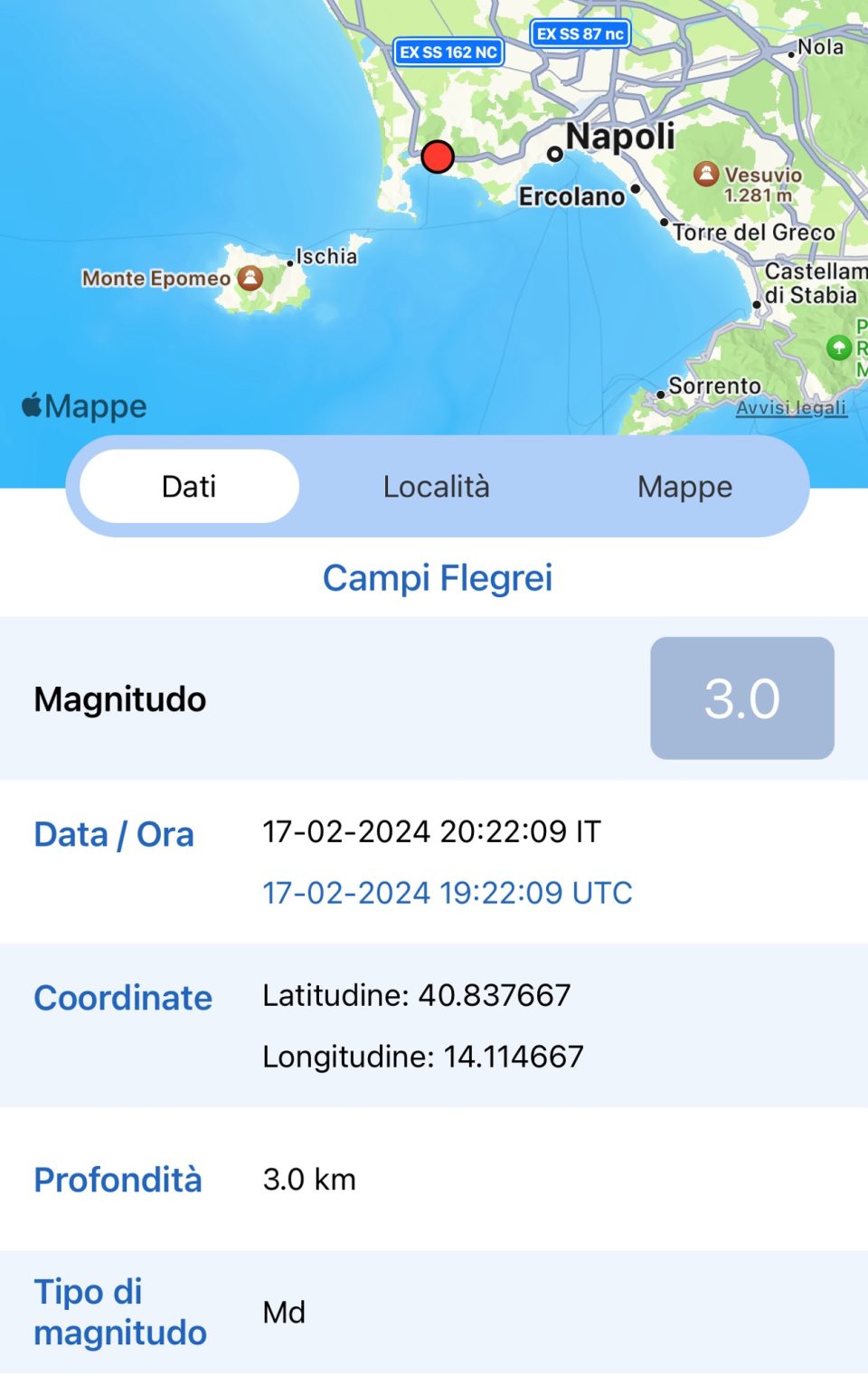Switch to the Località tab
The height and width of the screenshot is (1376, 868).
(436, 487)
